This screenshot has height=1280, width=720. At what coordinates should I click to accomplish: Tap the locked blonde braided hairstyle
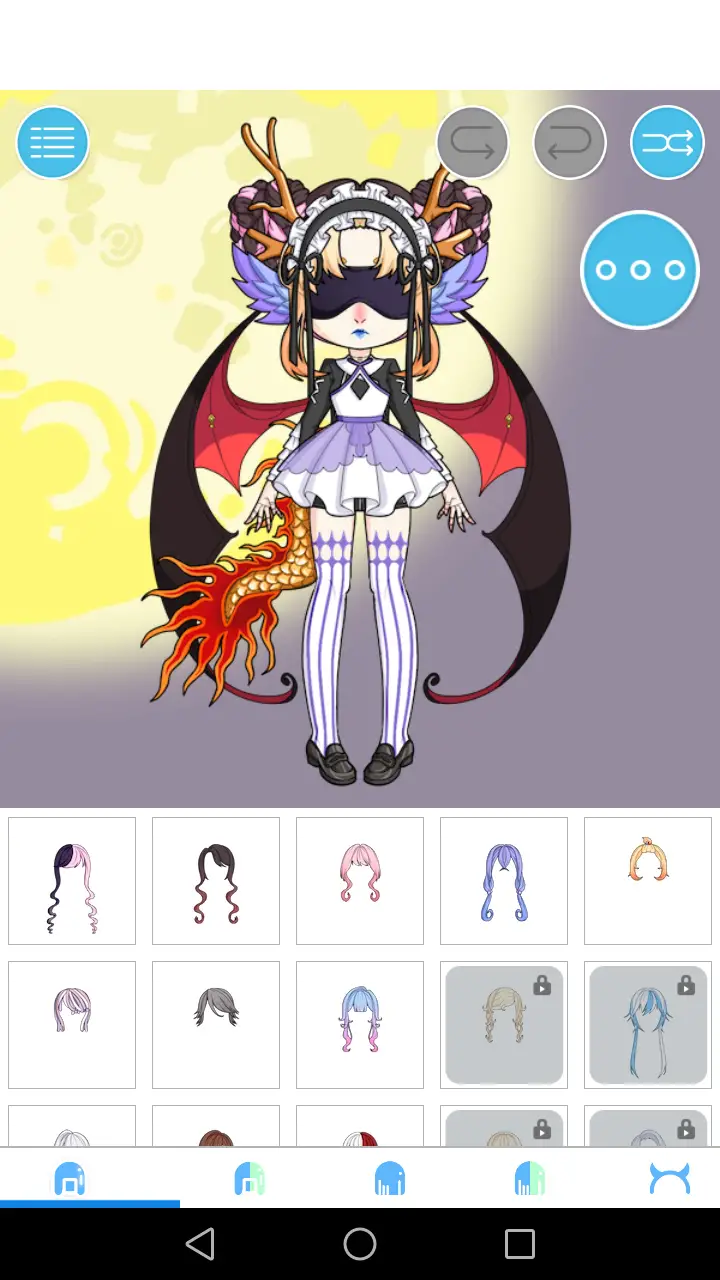[503, 1024]
